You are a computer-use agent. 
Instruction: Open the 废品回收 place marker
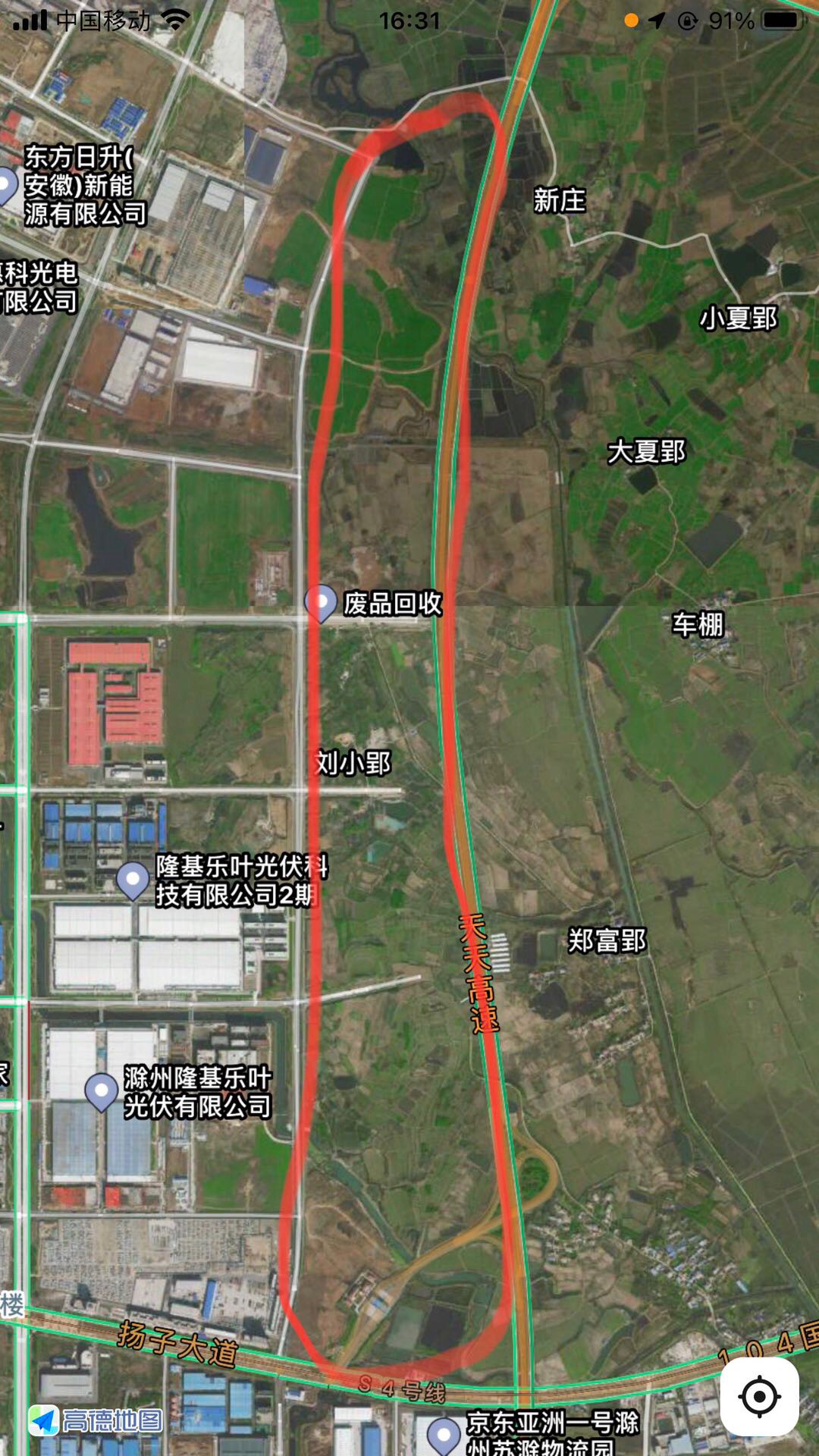tap(321, 604)
